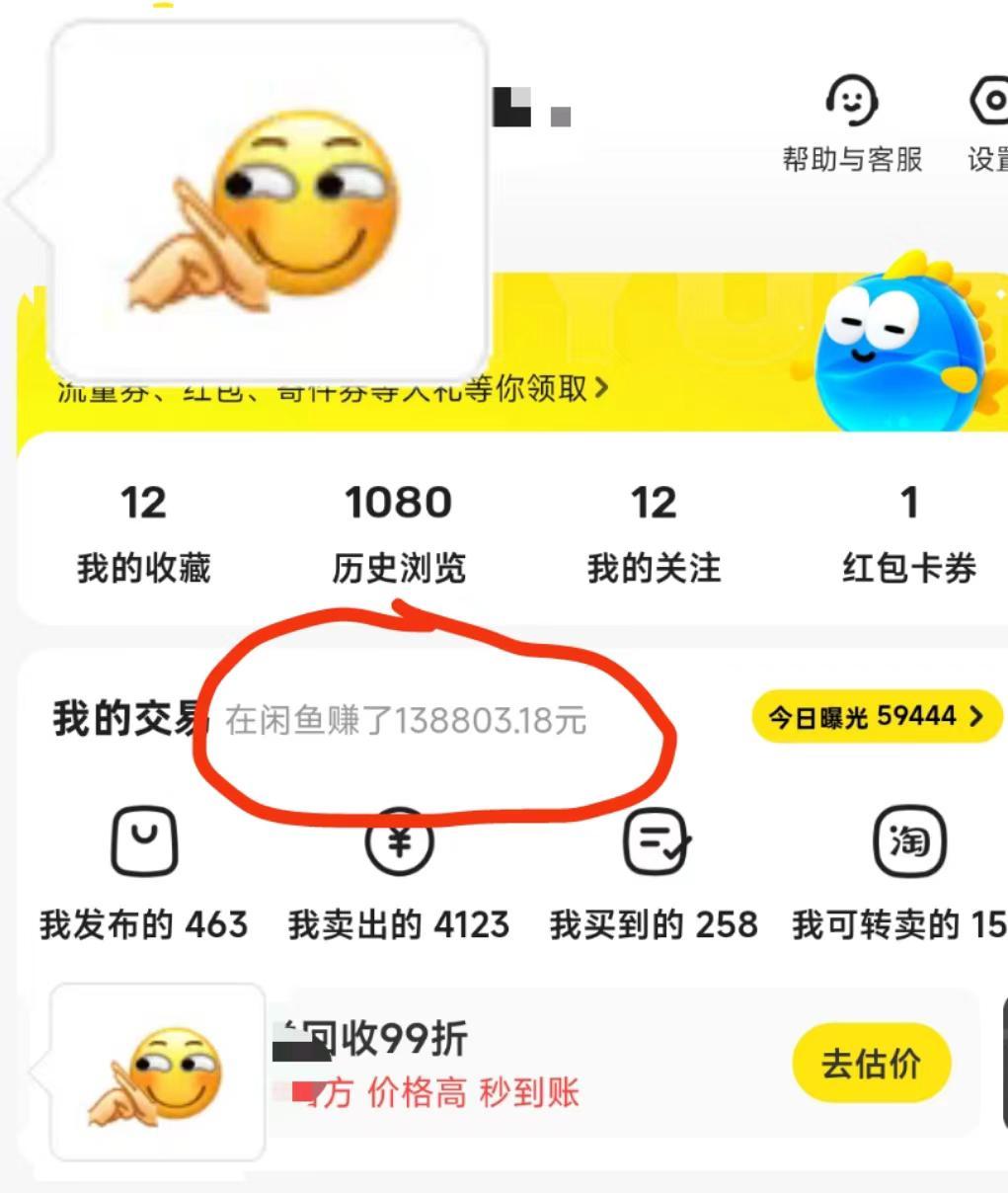1008x1193 pixels.
Task: Tap the 去估价 estimate button
Action: coord(871,1061)
